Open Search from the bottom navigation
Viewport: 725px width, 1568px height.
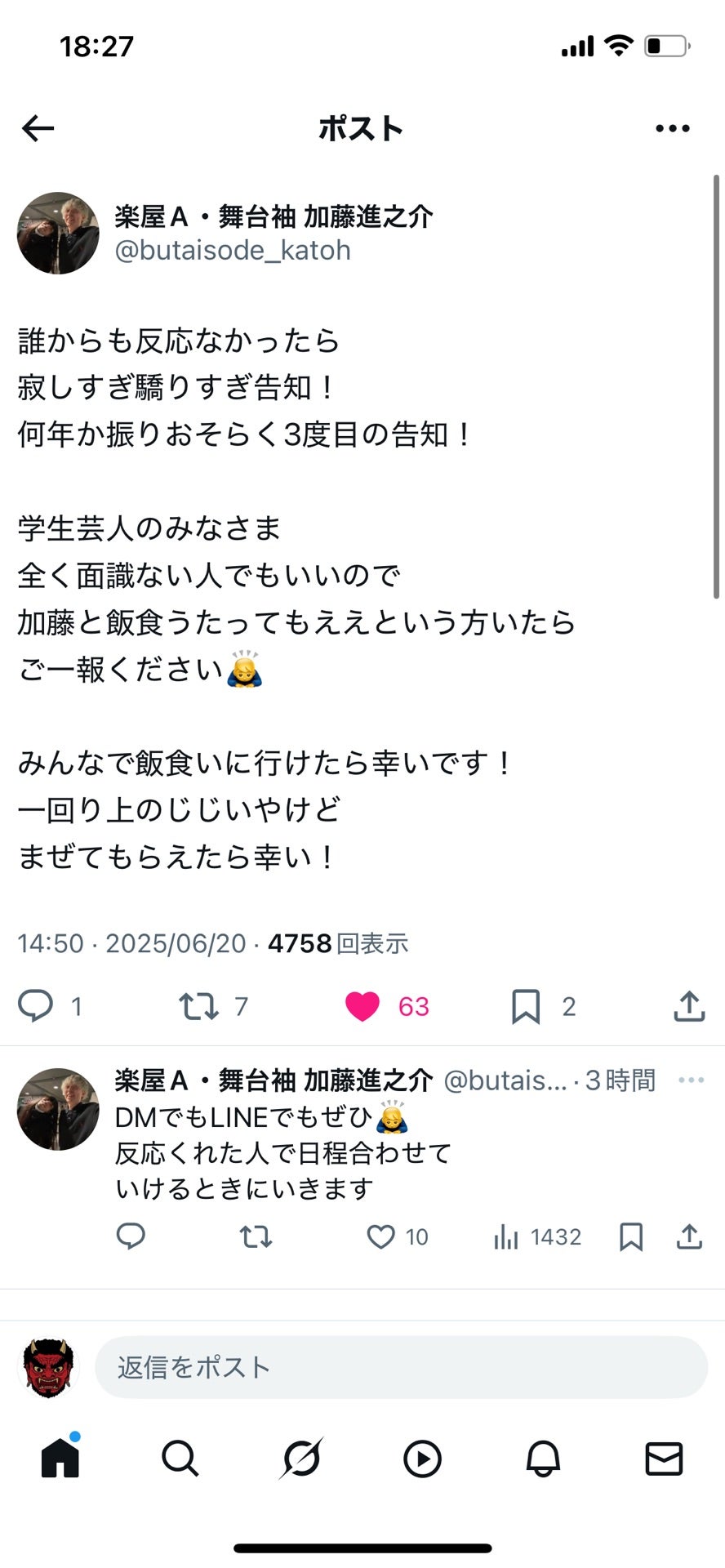(180, 1459)
